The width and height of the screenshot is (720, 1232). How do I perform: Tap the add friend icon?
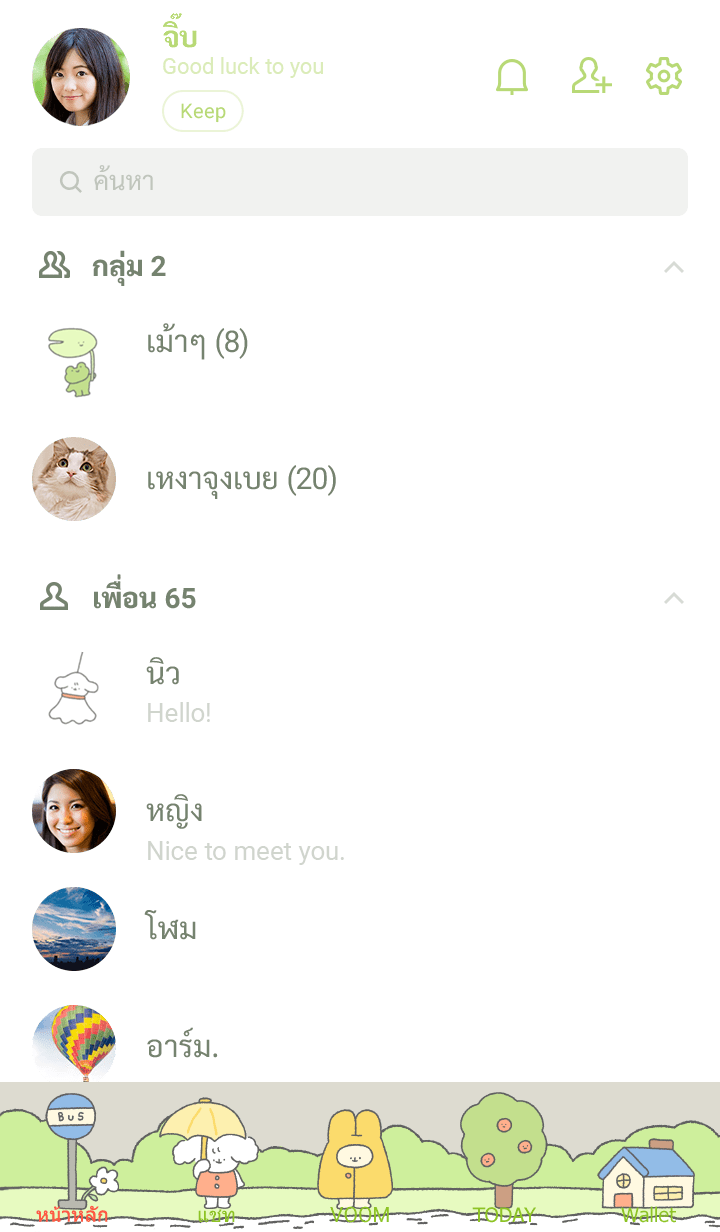coord(591,77)
